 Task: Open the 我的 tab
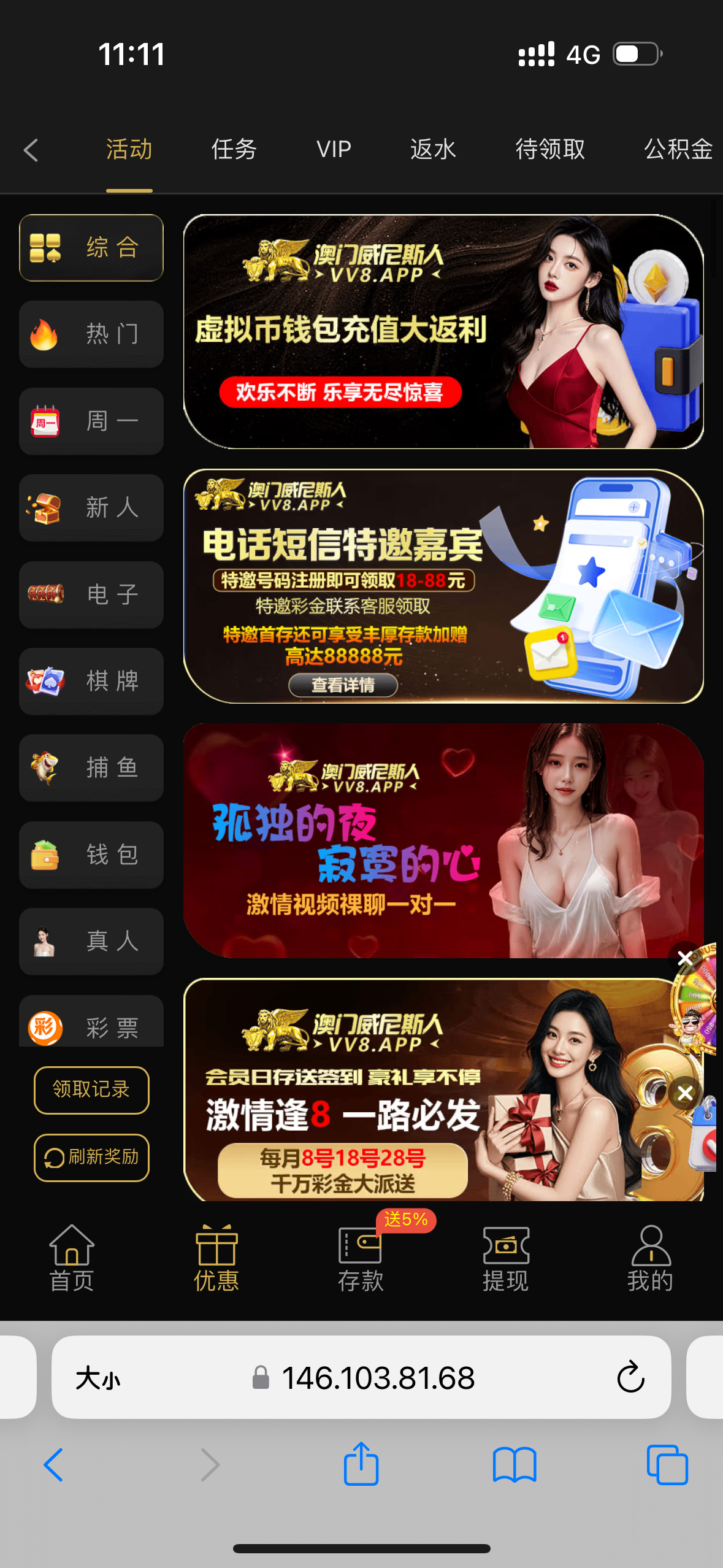tap(650, 1259)
